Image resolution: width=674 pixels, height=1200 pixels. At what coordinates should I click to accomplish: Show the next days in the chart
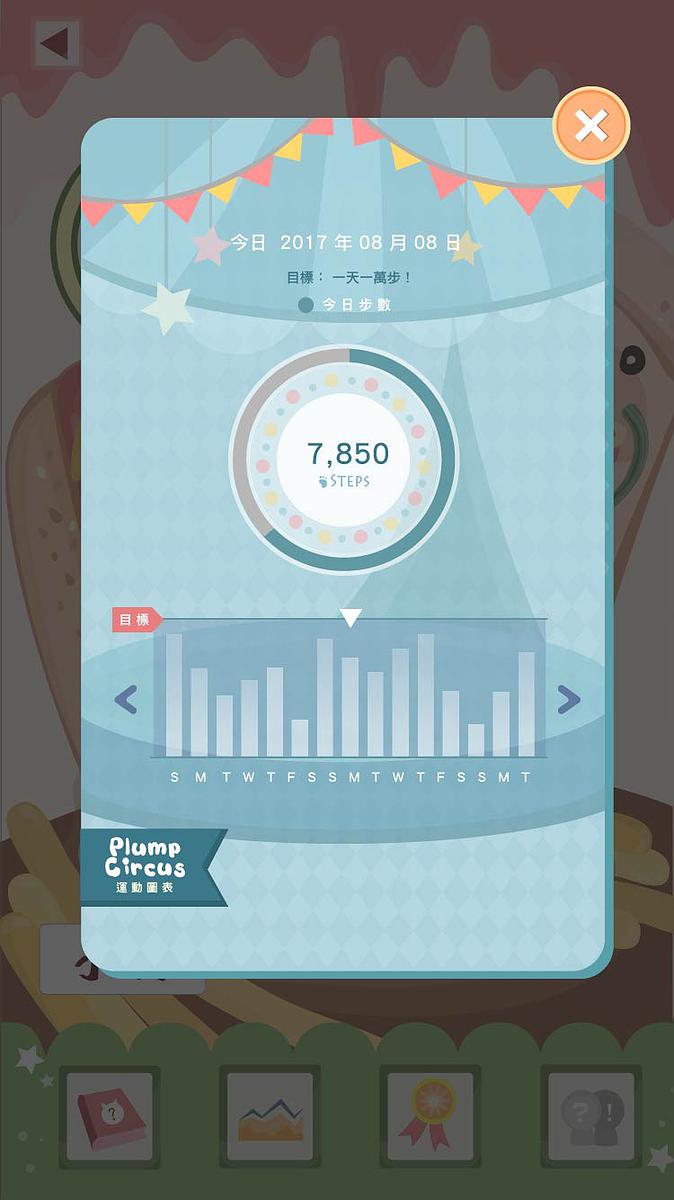[x=568, y=699]
